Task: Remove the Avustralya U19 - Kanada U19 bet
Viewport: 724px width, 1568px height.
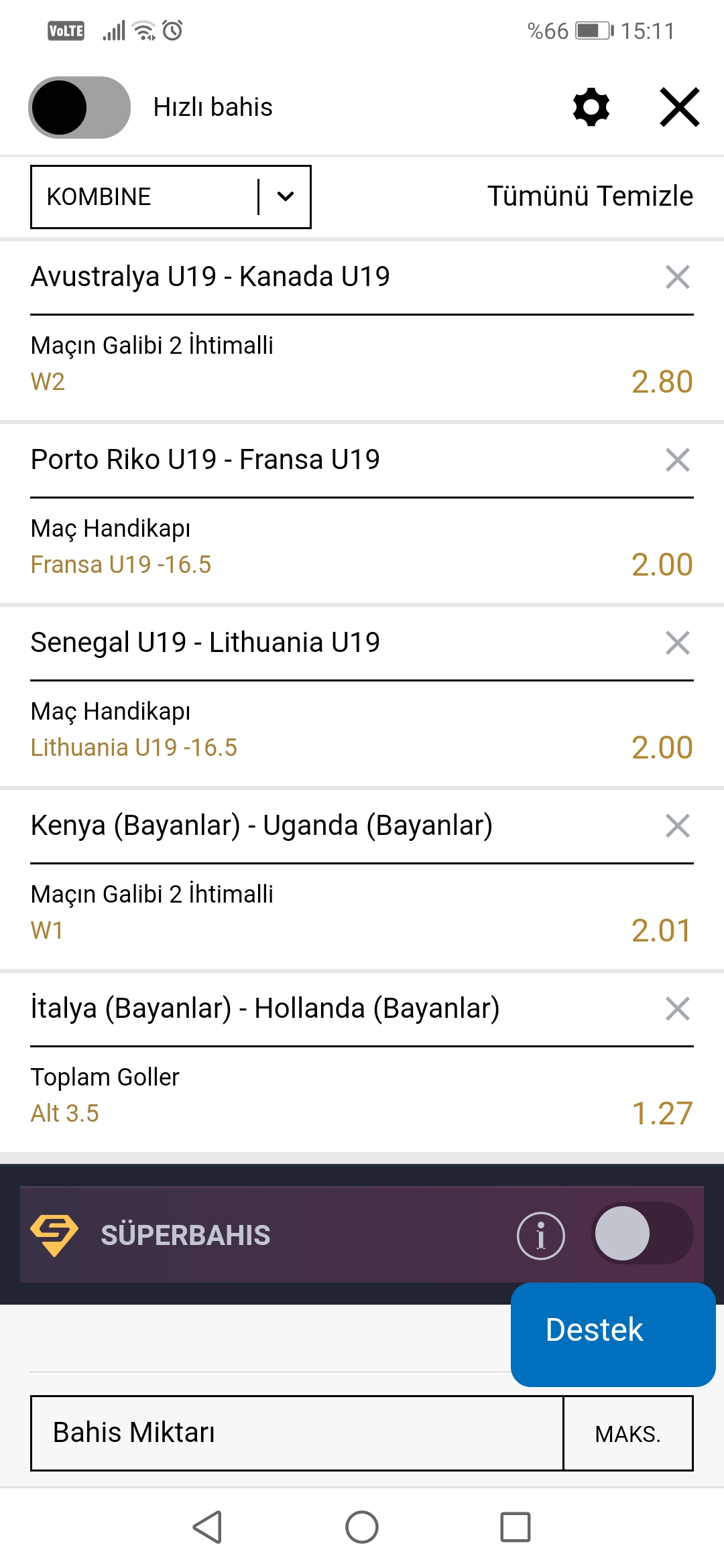Action: pos(678,277)
